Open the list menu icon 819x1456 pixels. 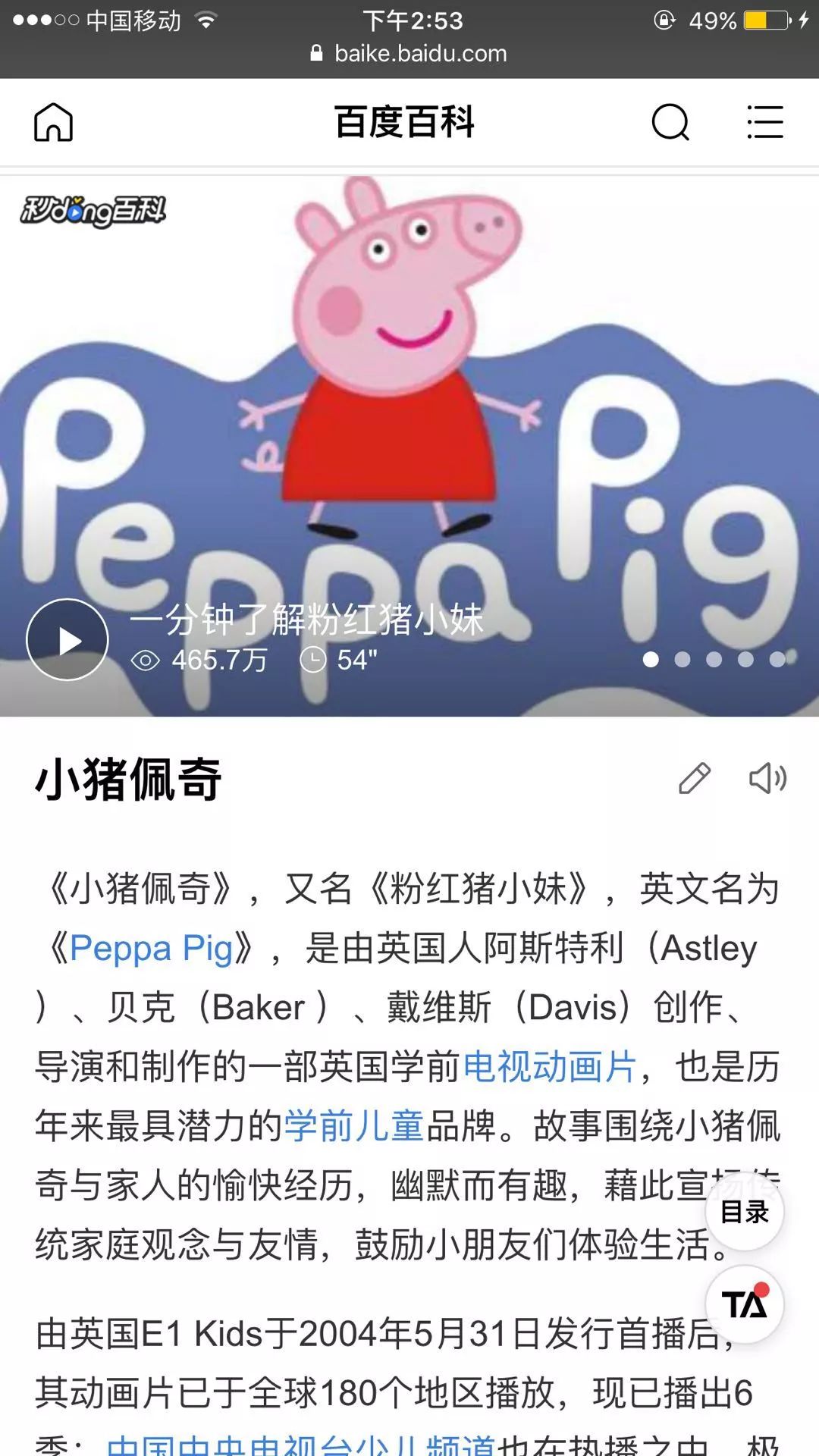coord(764,122)
